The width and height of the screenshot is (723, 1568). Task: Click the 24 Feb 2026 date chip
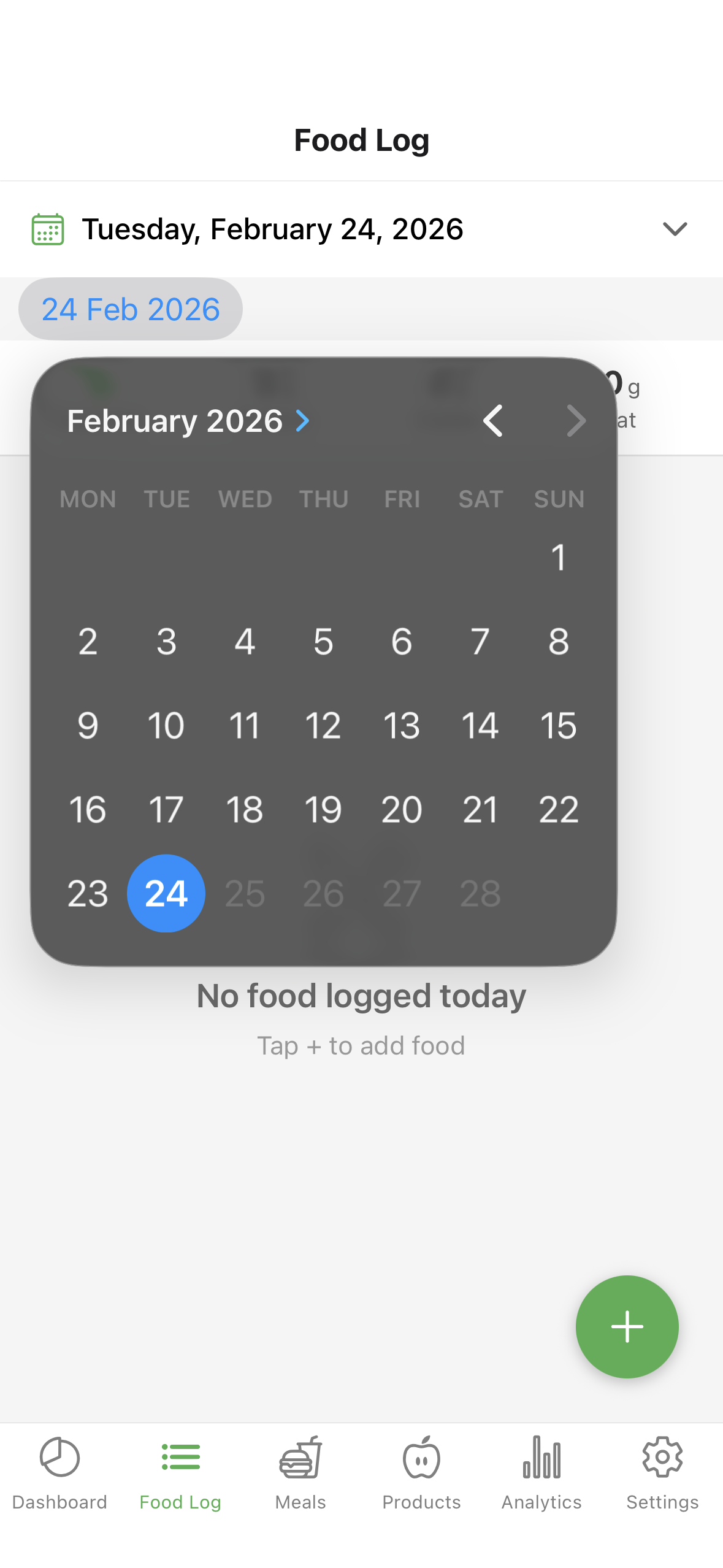(x=131, y=309)
